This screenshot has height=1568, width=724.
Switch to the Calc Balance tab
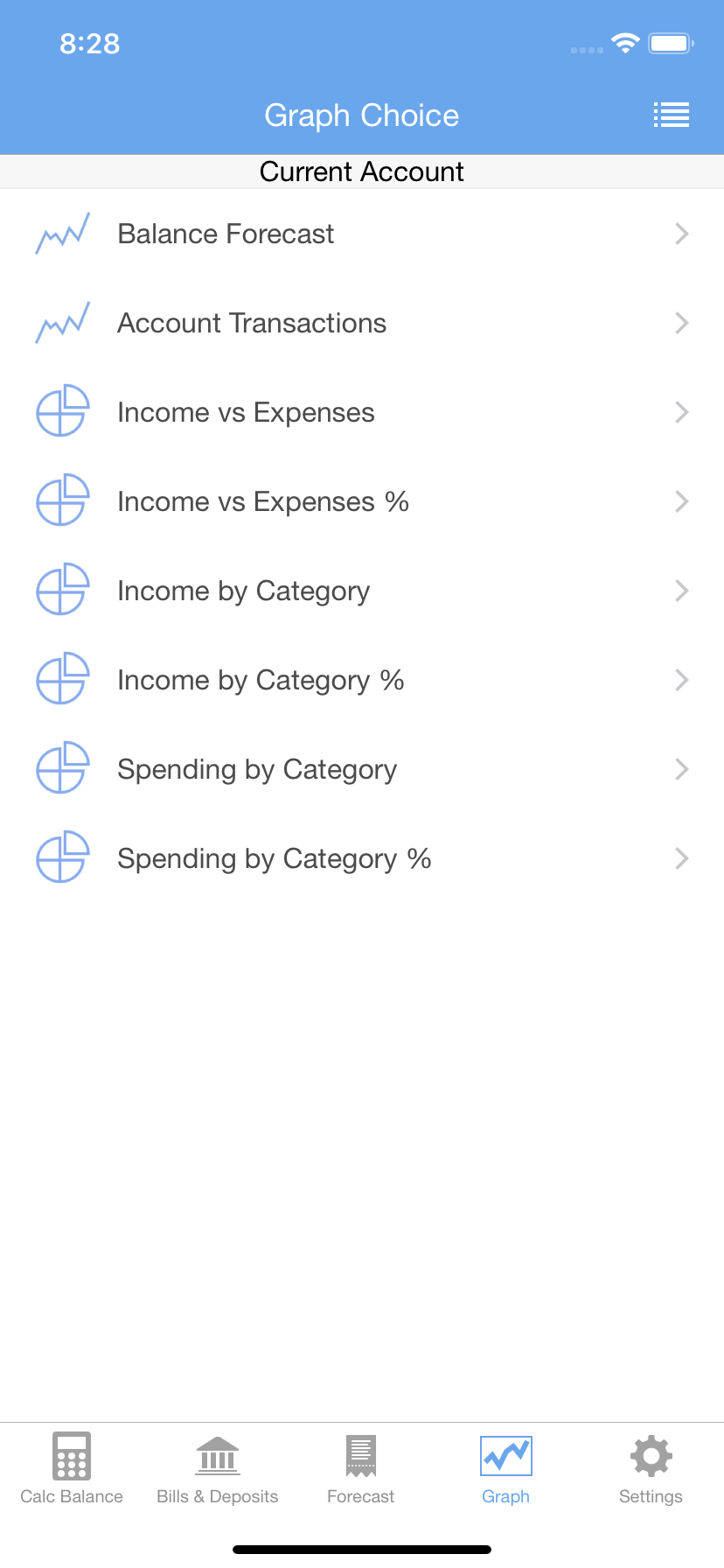click(72, 1468)
